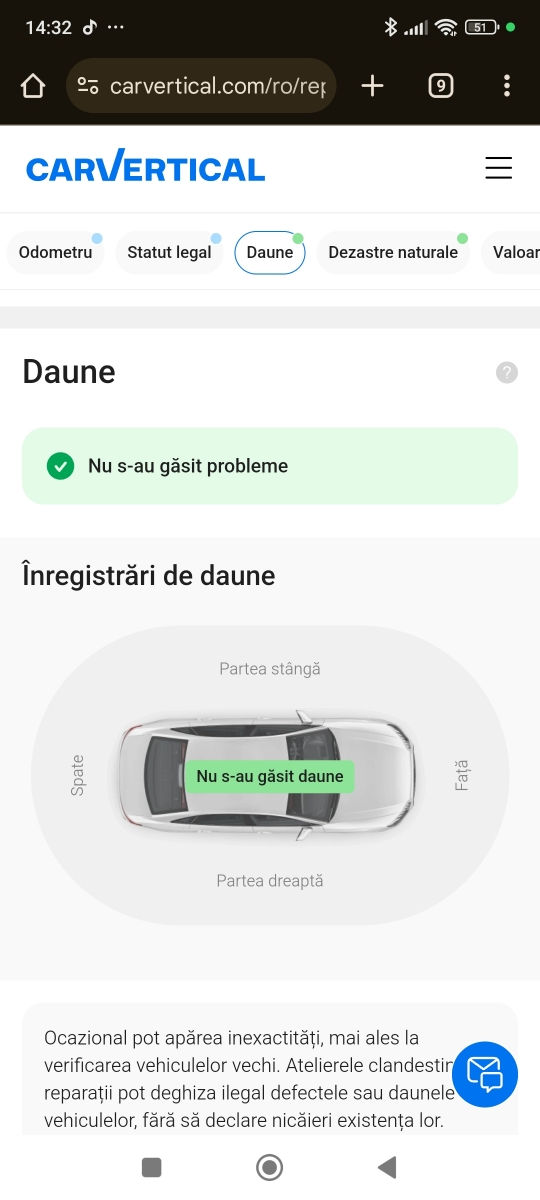Open the browser home page
Viewport: 540px width, 1200px height.
tap(32, 86)
